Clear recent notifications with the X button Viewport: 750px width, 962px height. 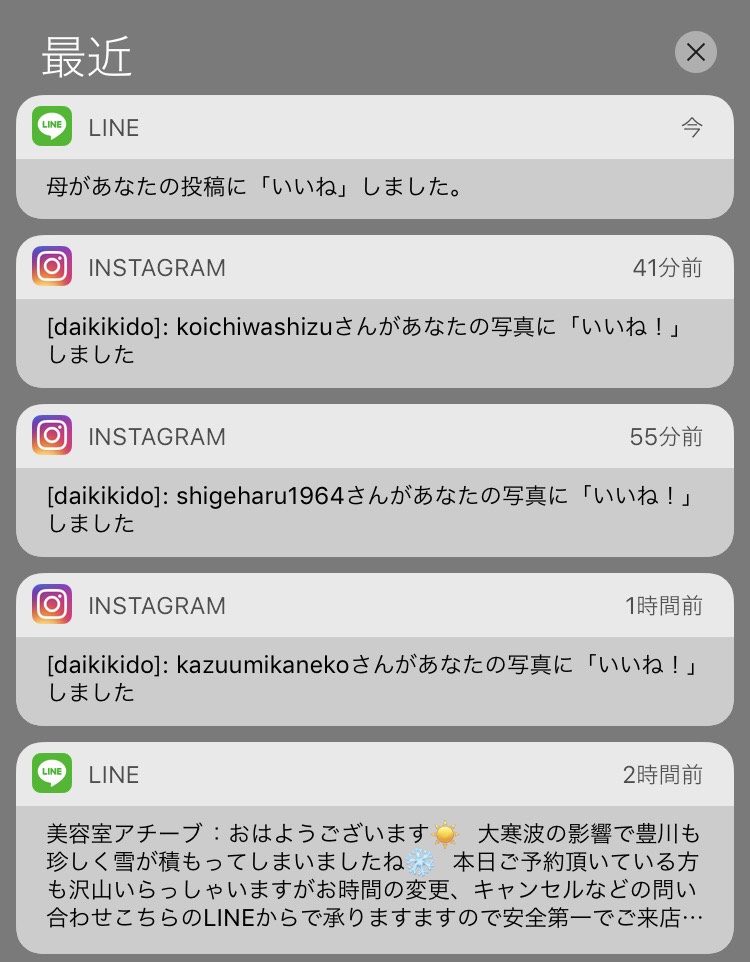(x=696, y=52)
